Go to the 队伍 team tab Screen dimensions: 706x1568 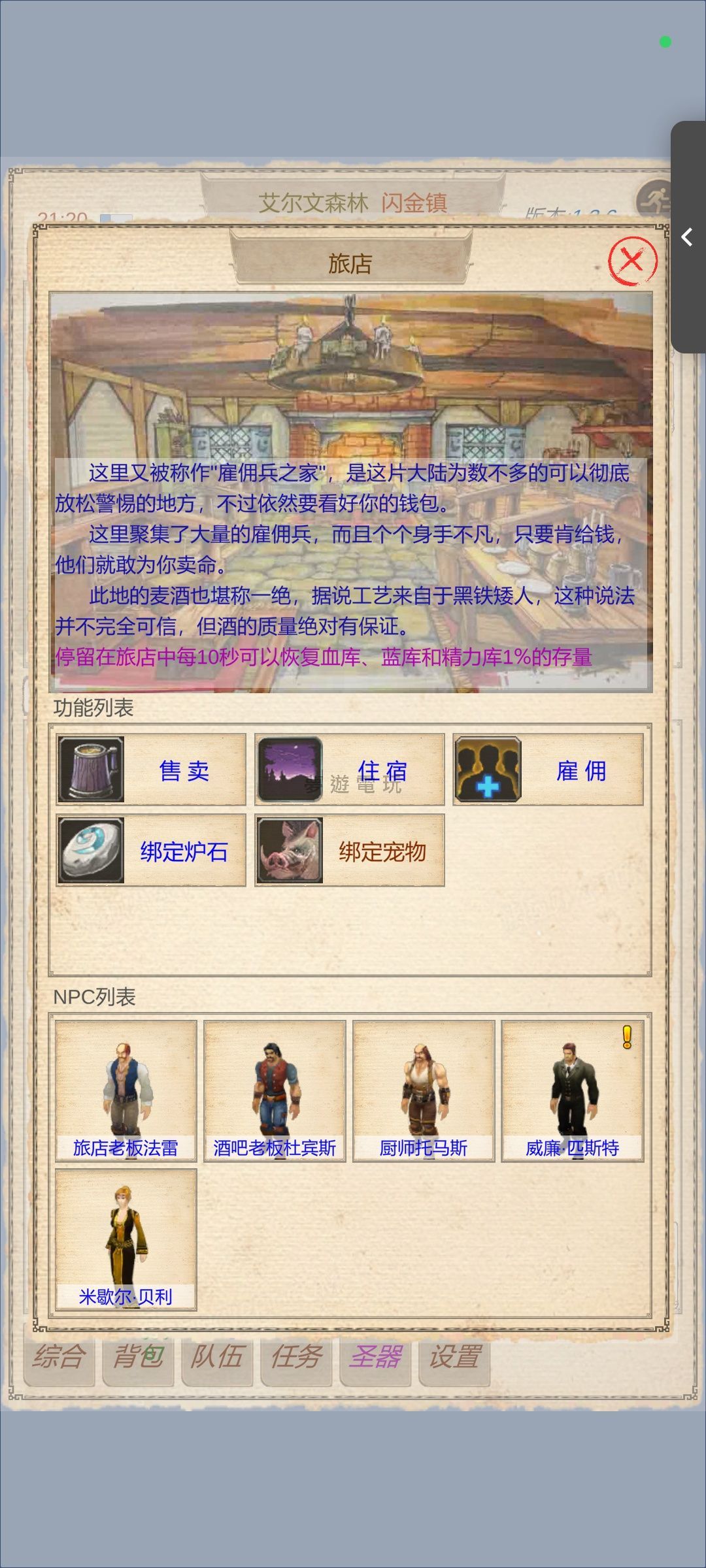point(217,1357)
